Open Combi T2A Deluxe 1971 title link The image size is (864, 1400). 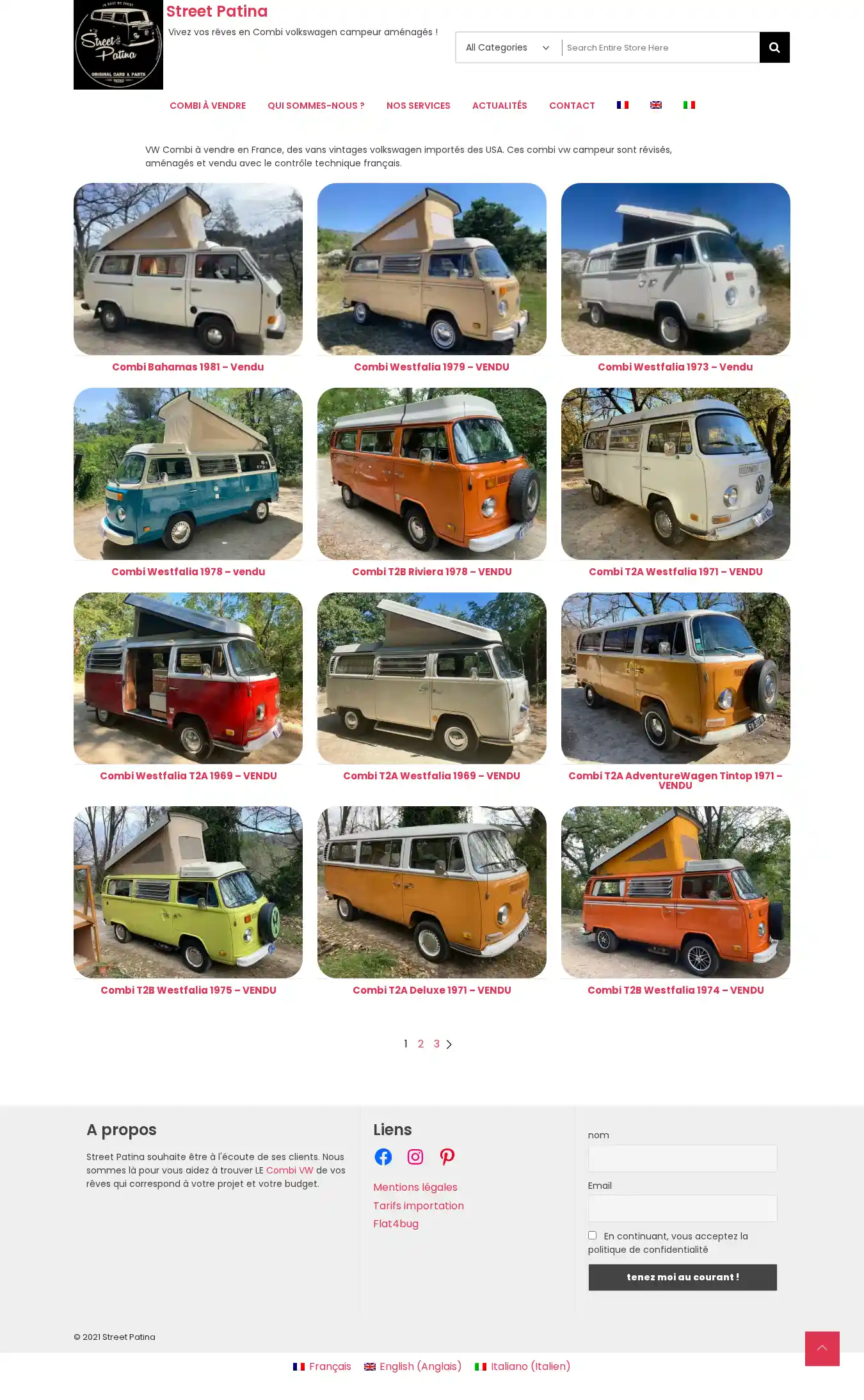point(431,990)
